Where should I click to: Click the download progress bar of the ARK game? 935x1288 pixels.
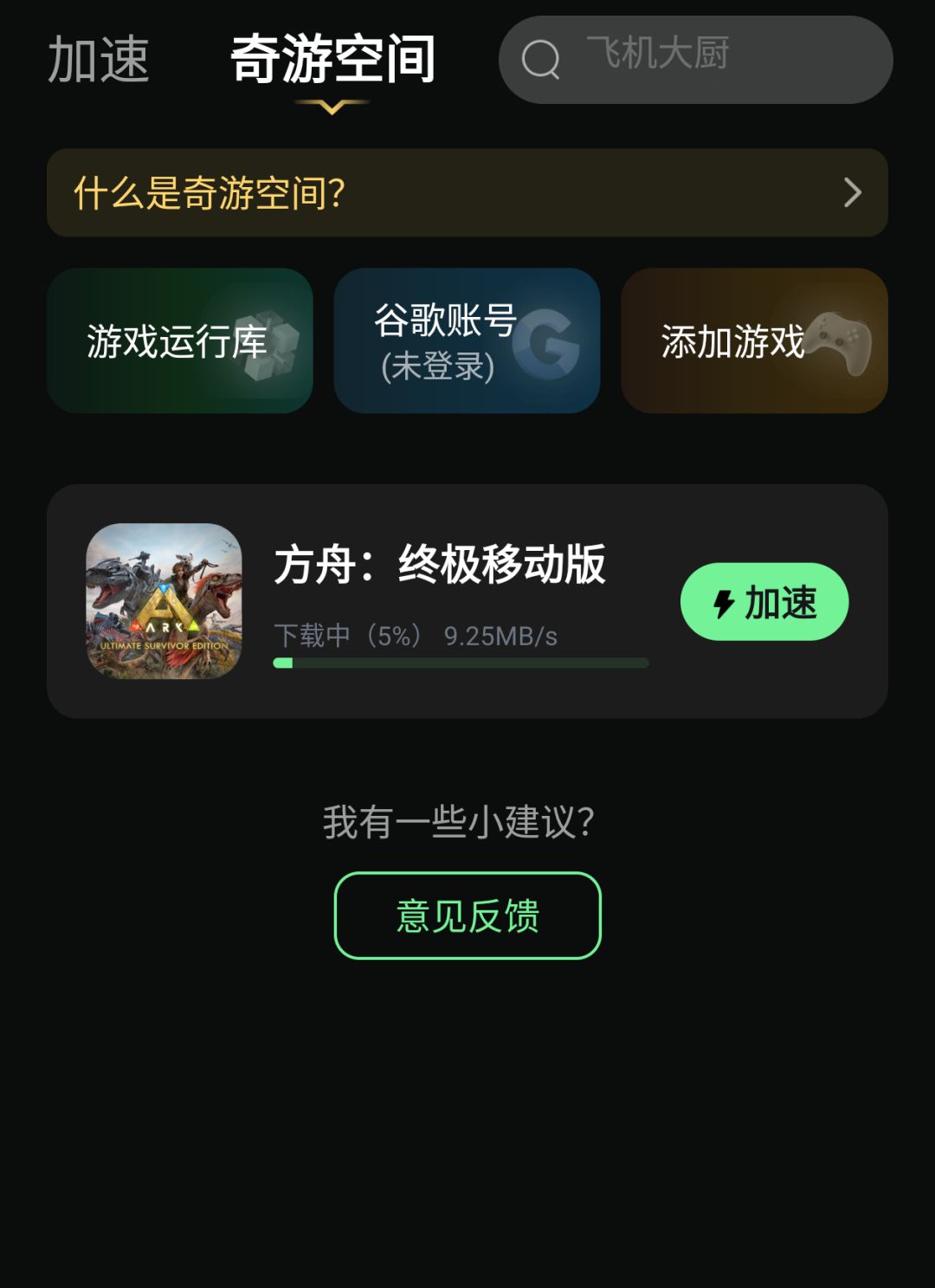tap(461, 663)
